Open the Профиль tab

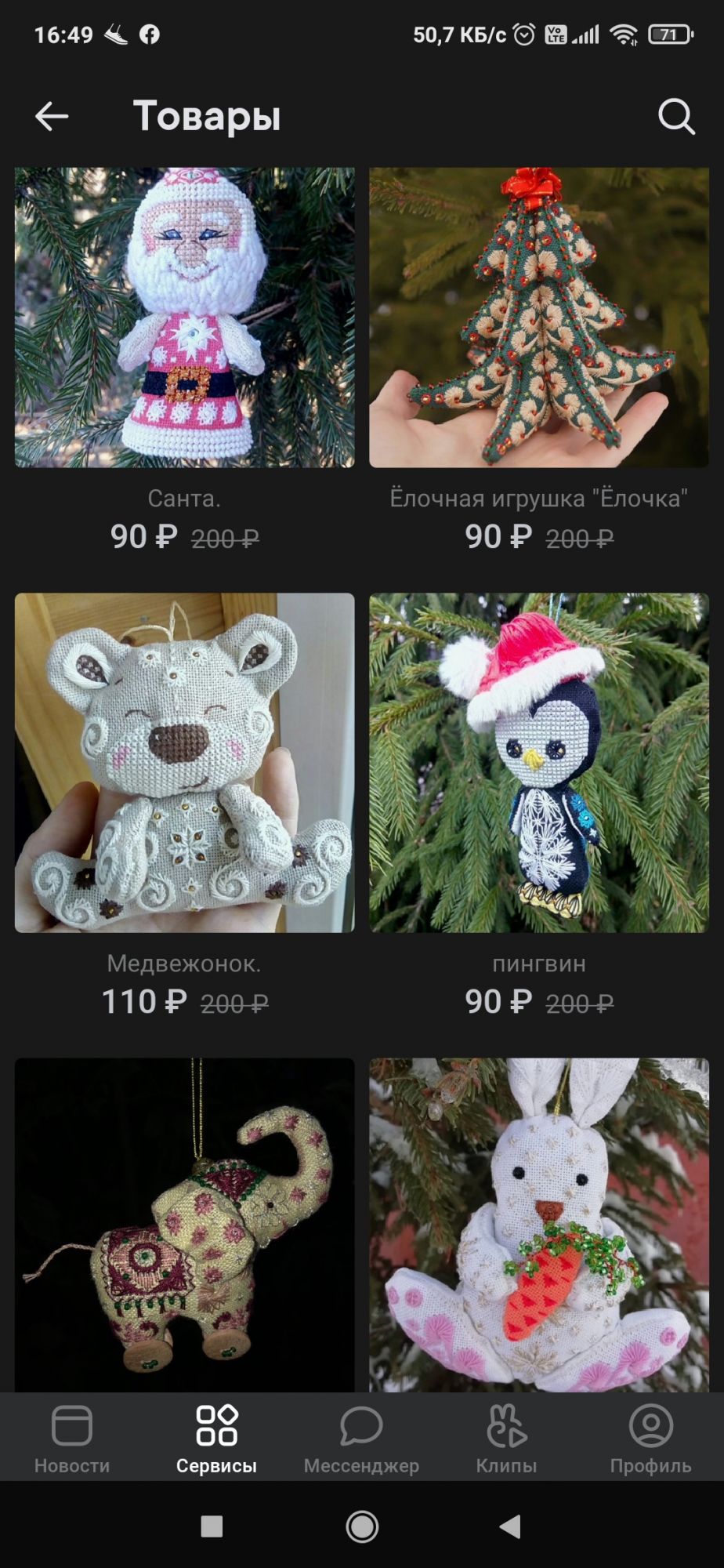650,1439
